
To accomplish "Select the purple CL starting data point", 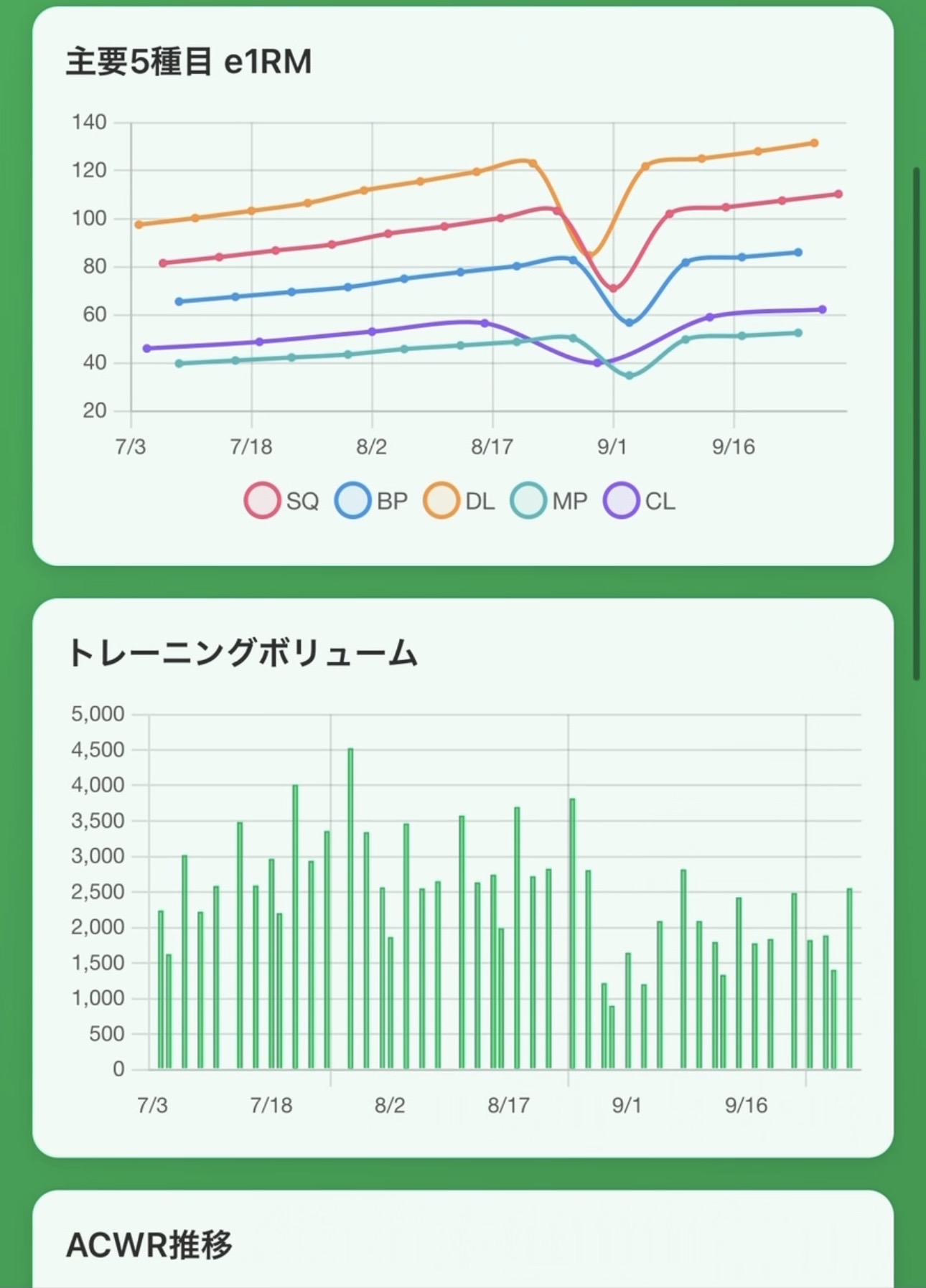I will (x=147, y=348).
